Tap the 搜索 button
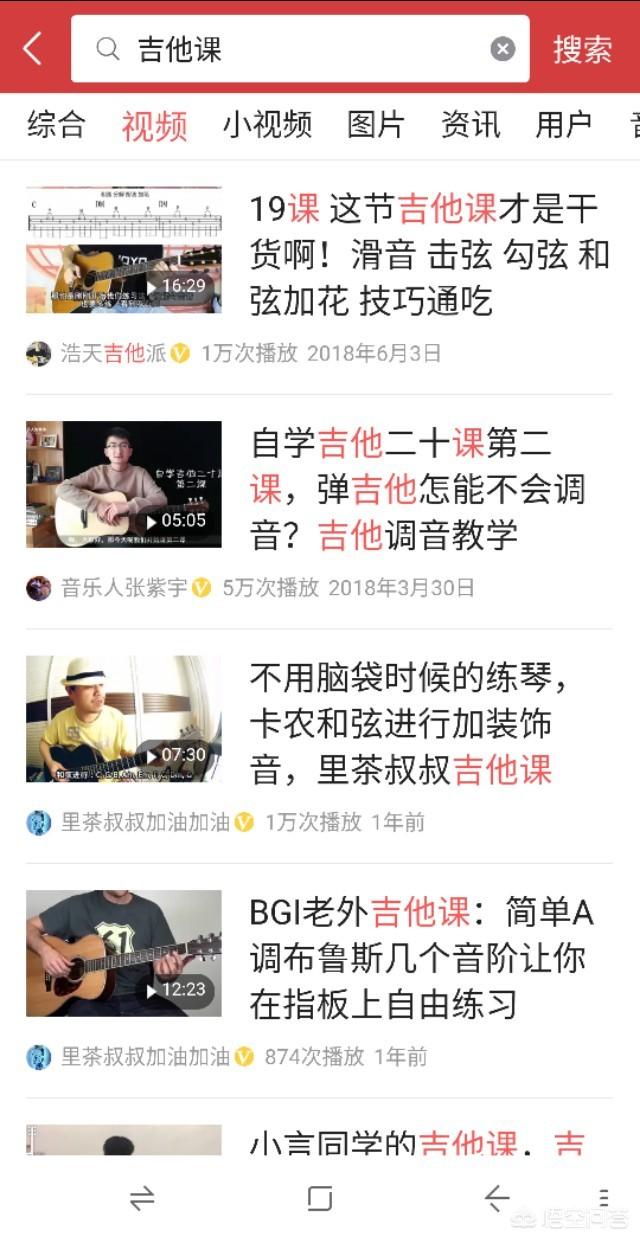 [583, 49]
